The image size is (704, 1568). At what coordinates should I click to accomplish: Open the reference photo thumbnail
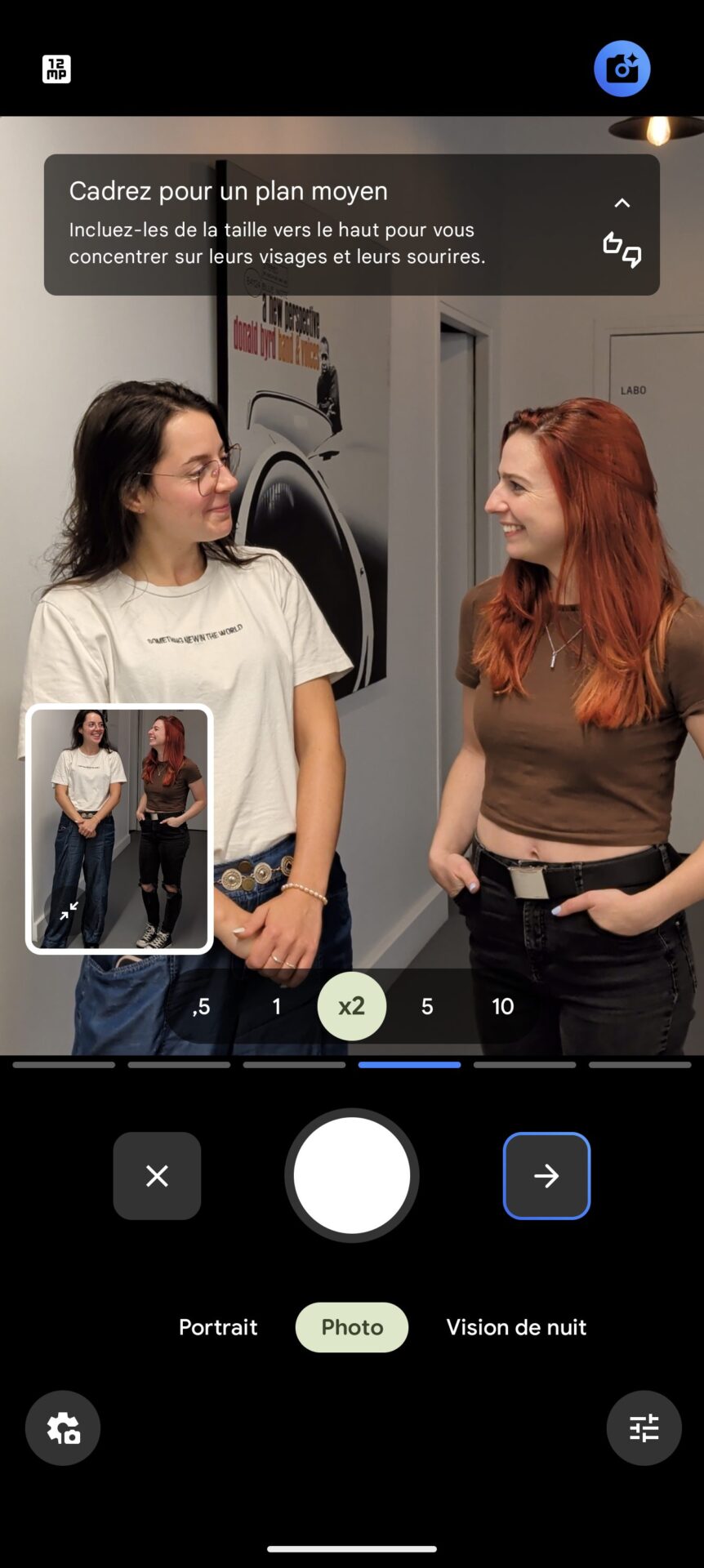pos(119,829)
